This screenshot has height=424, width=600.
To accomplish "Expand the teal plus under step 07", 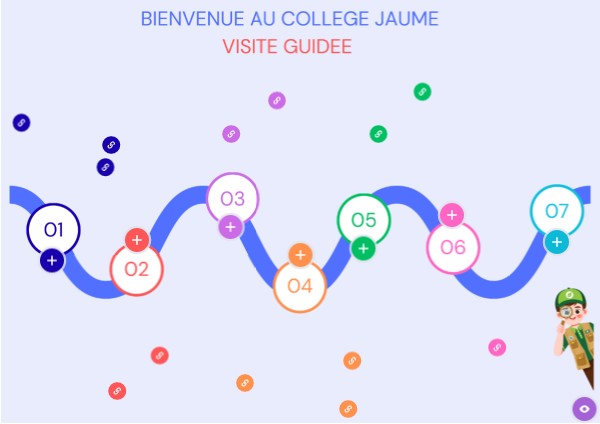I will (x=556, y=241).
